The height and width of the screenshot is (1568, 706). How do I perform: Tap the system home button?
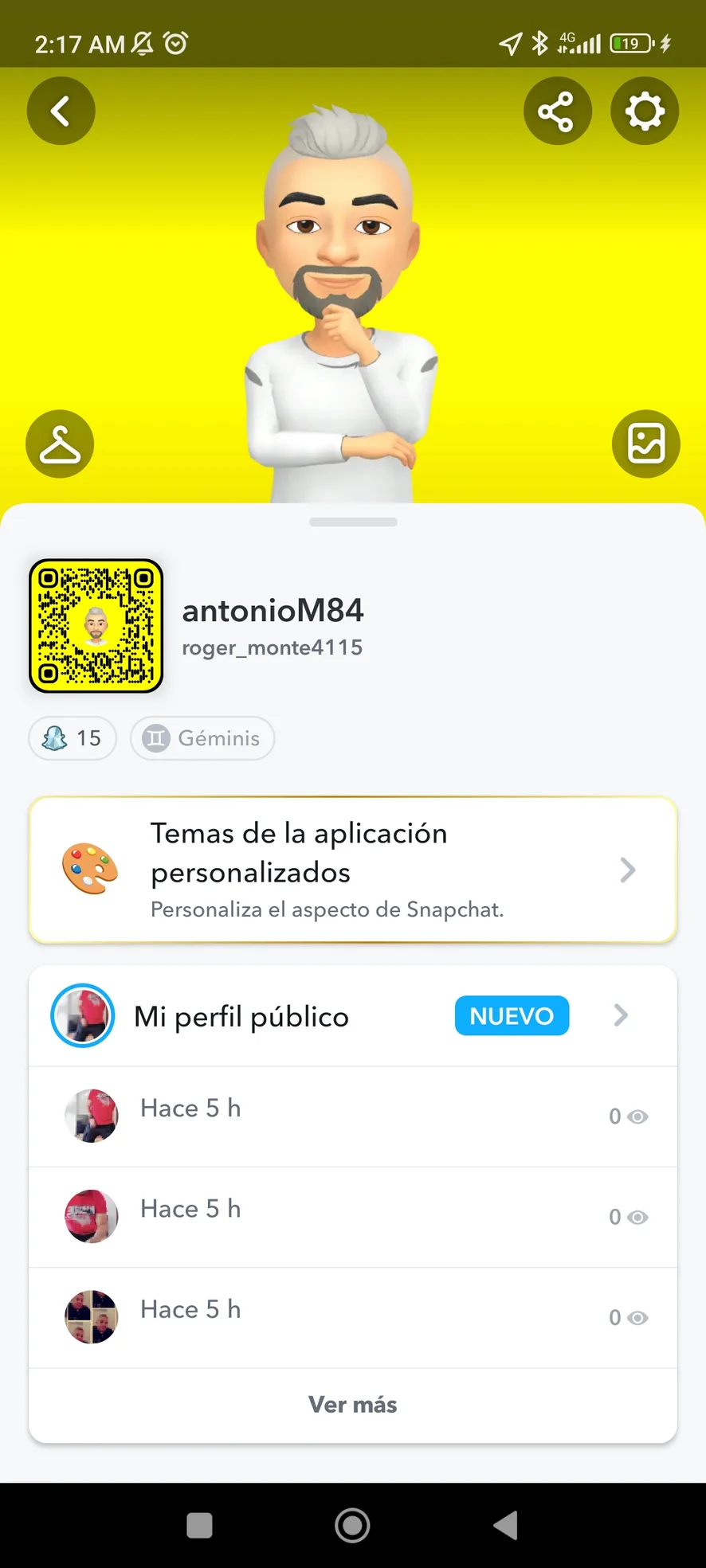click(x=352, y=1526)
